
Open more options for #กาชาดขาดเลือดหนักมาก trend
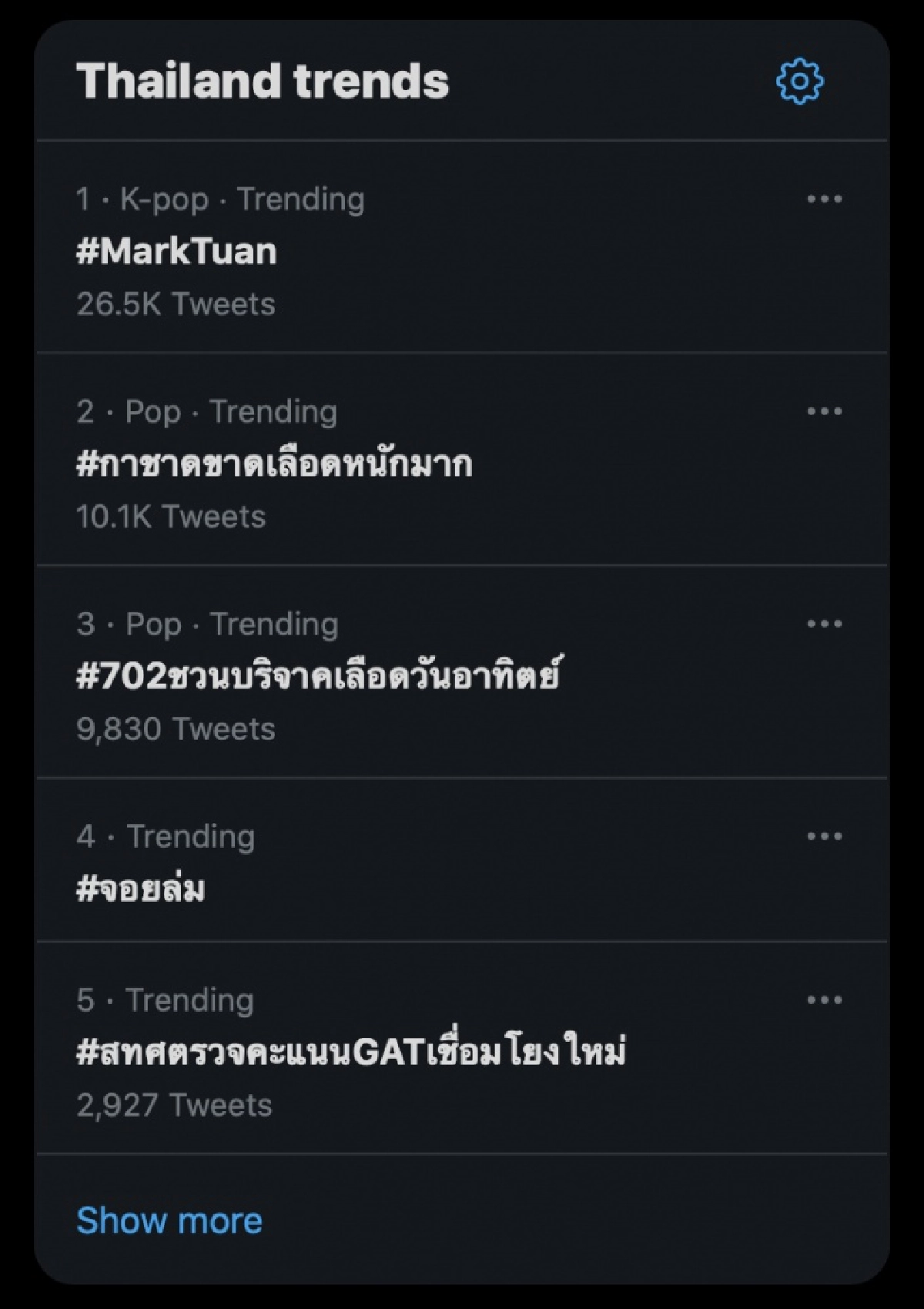click(x=824, y=410)
